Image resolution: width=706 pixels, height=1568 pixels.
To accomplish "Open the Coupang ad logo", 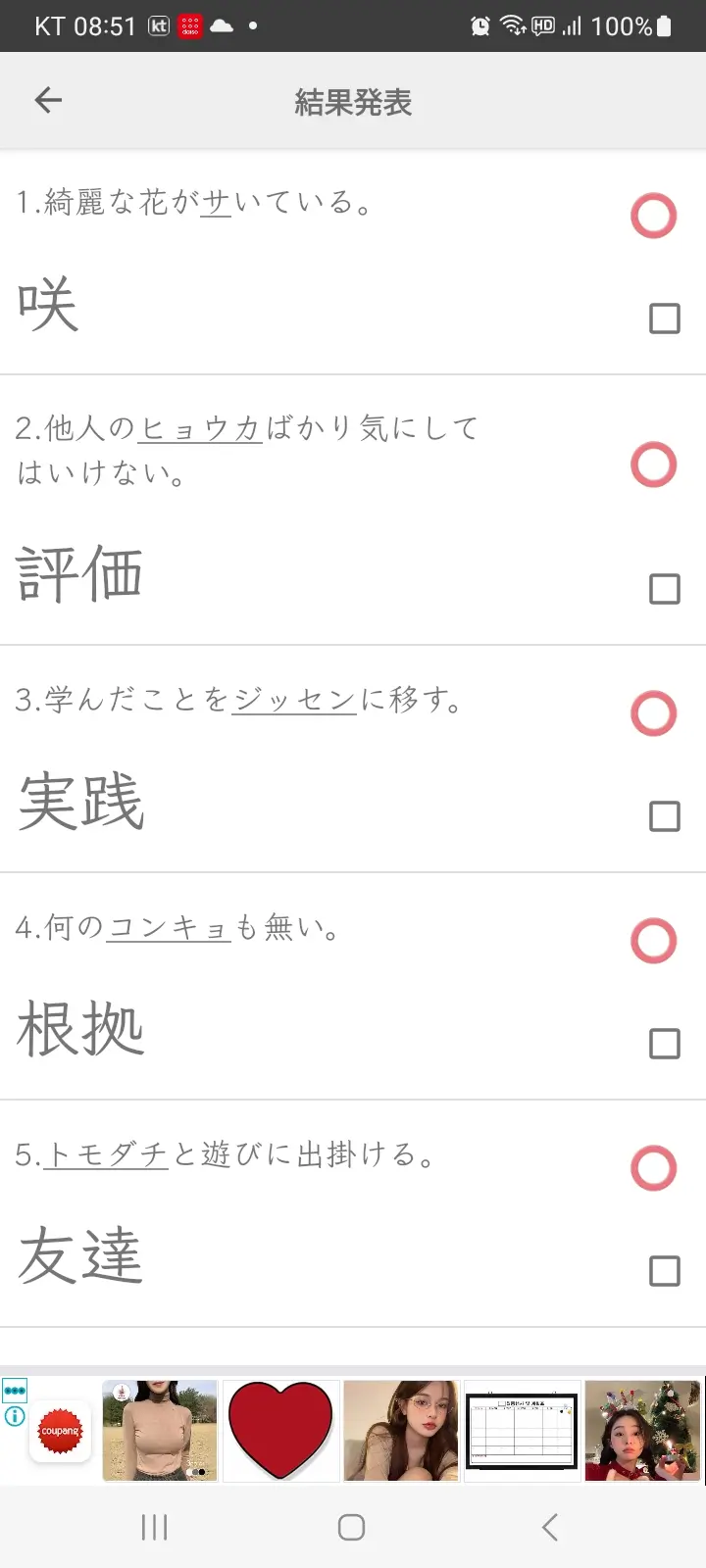I will click(60, 1432).
